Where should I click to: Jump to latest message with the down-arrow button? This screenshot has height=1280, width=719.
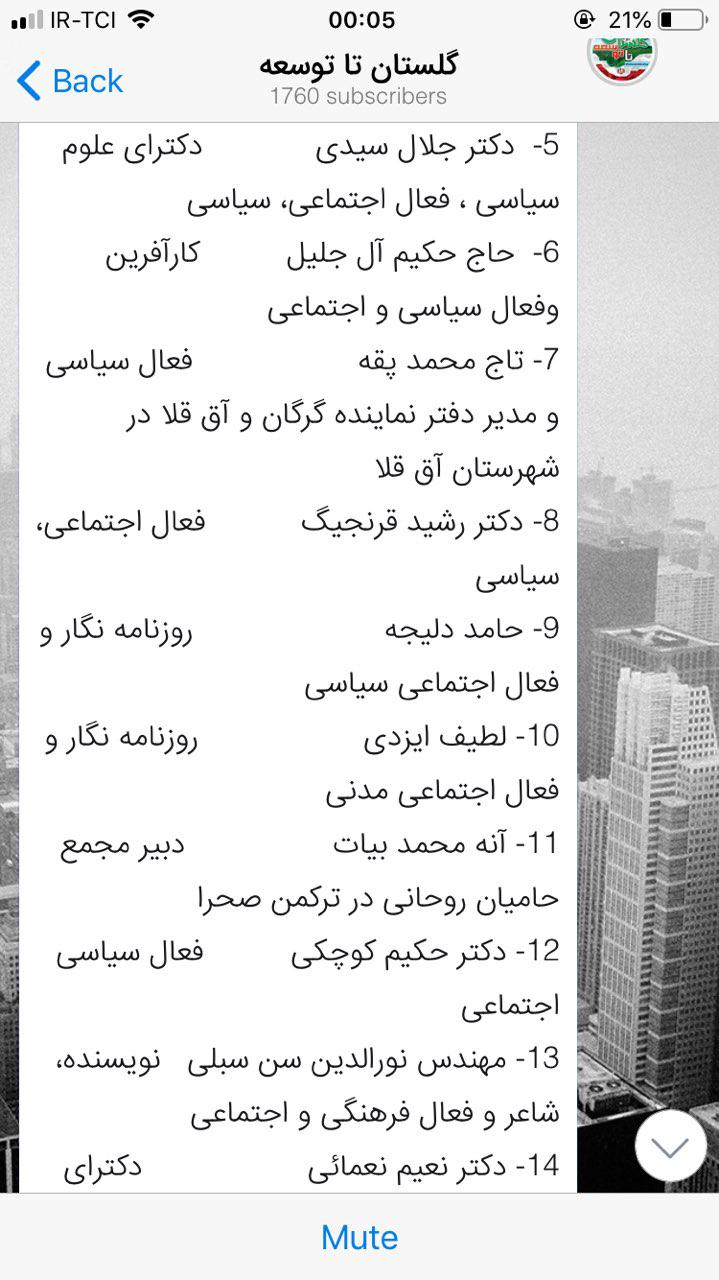670,1146
